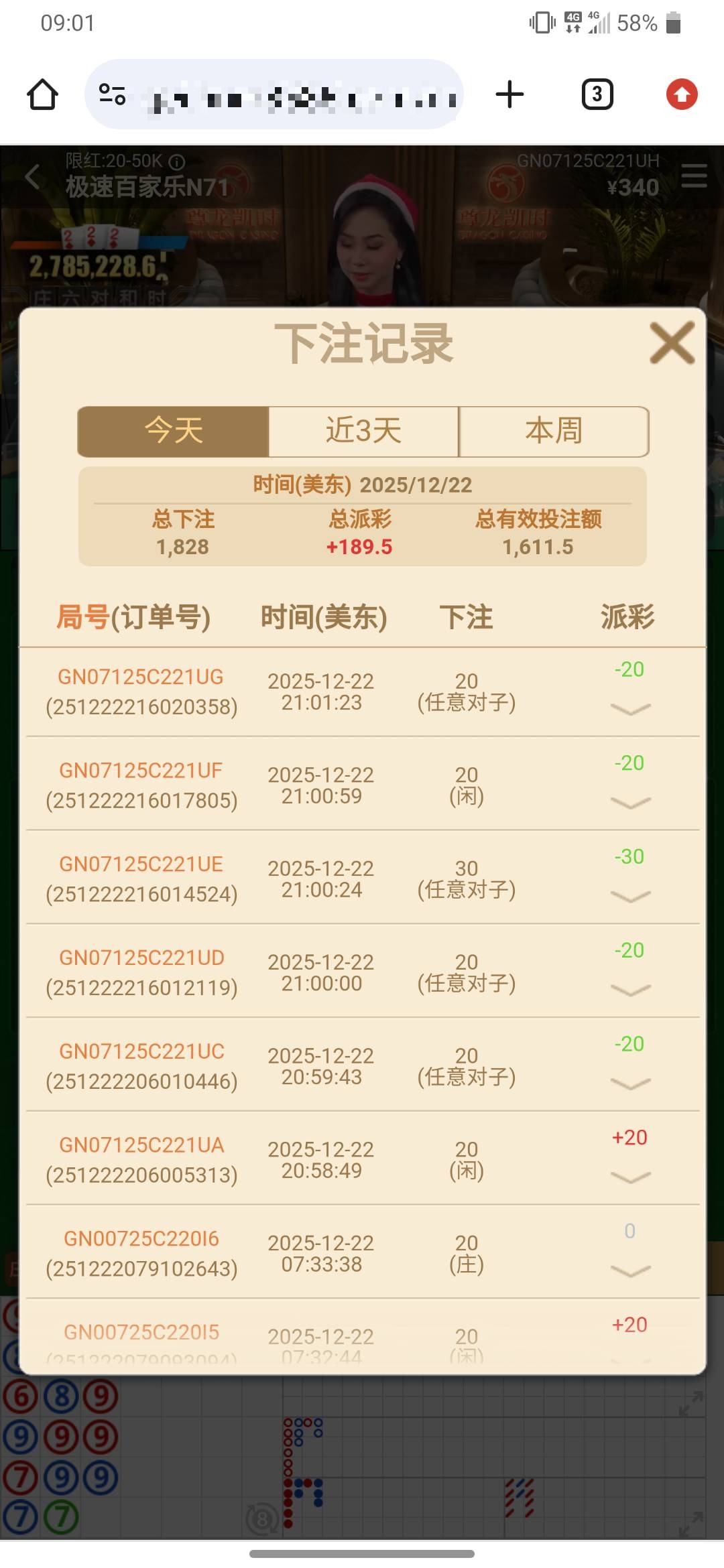The width and height of the screenshot is (724, 1568).
Task: Expand details for round GN00725C220I6
Action: click(x=630, y=1271)
